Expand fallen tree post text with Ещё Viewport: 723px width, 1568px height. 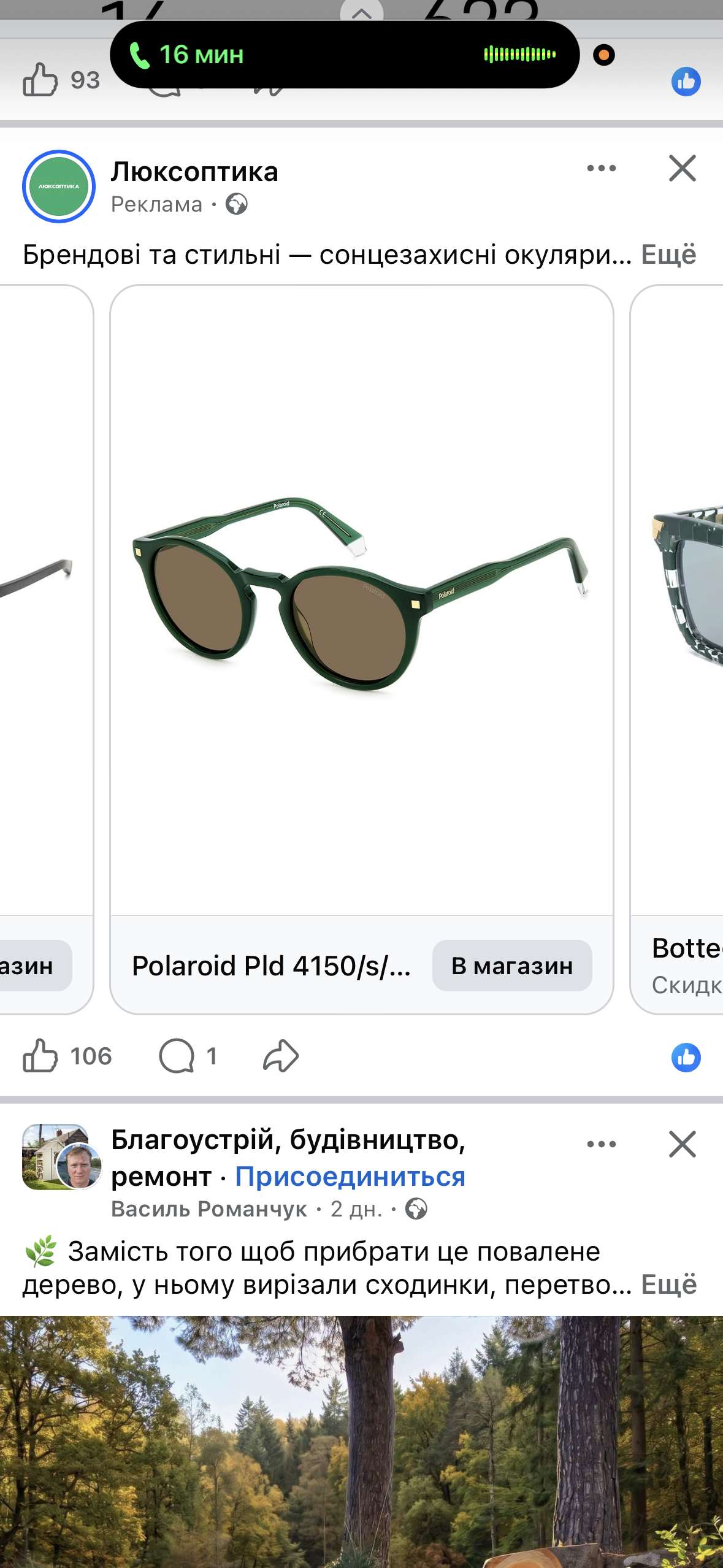[x=669, y=1285]
